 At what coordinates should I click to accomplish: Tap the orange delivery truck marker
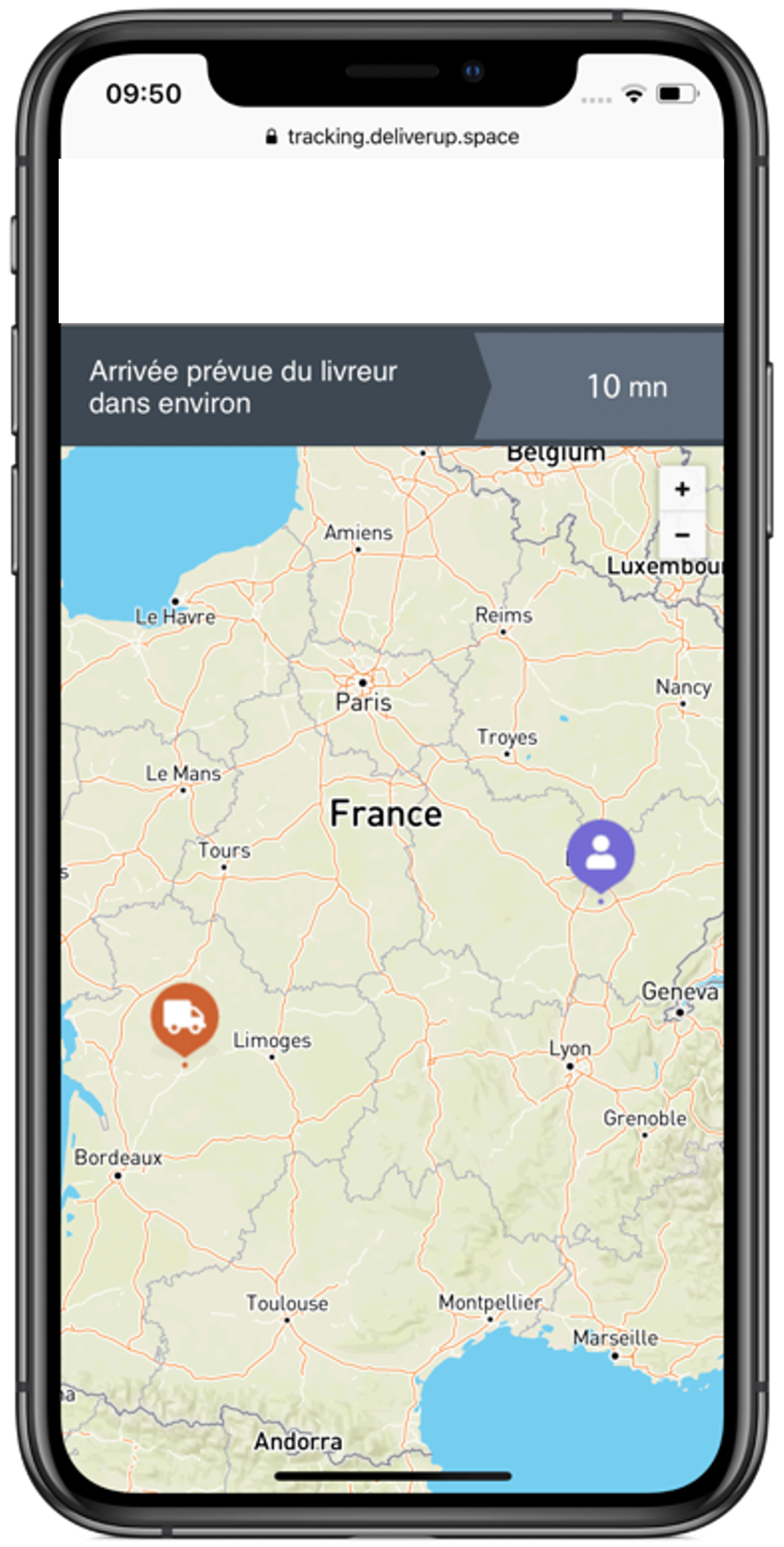coord(185,1016)
